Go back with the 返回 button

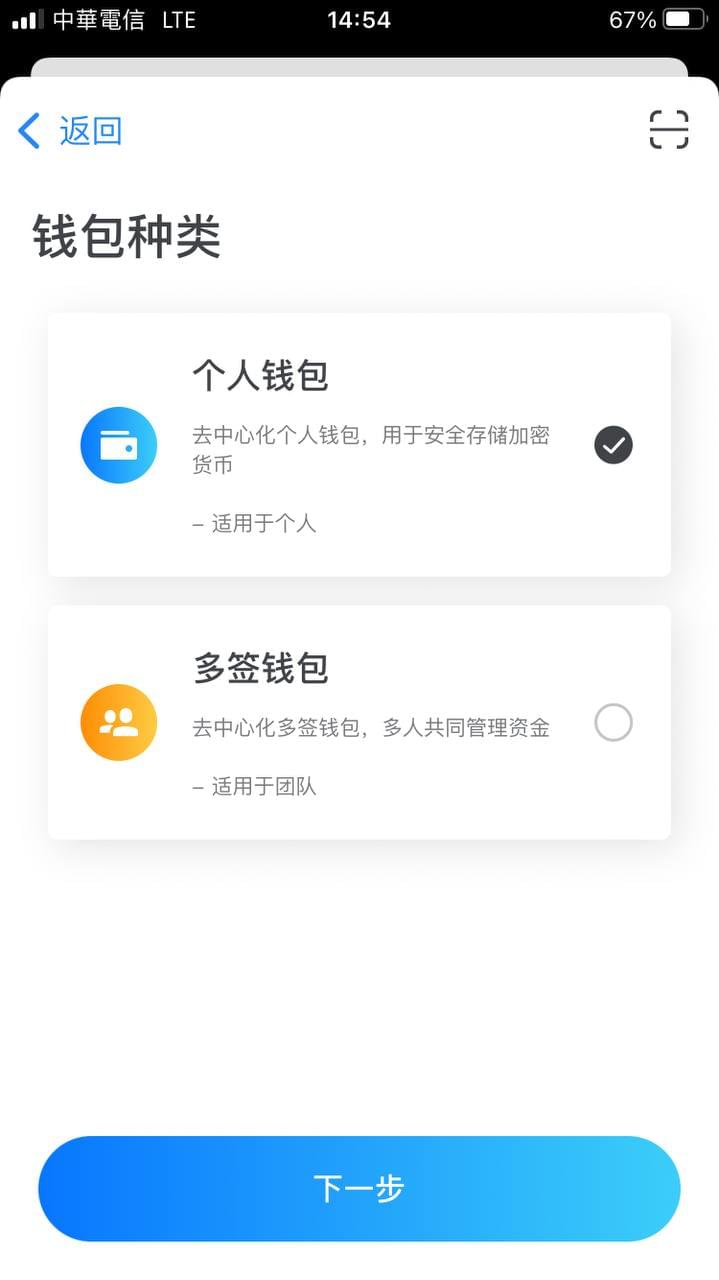tap(70, 131)
